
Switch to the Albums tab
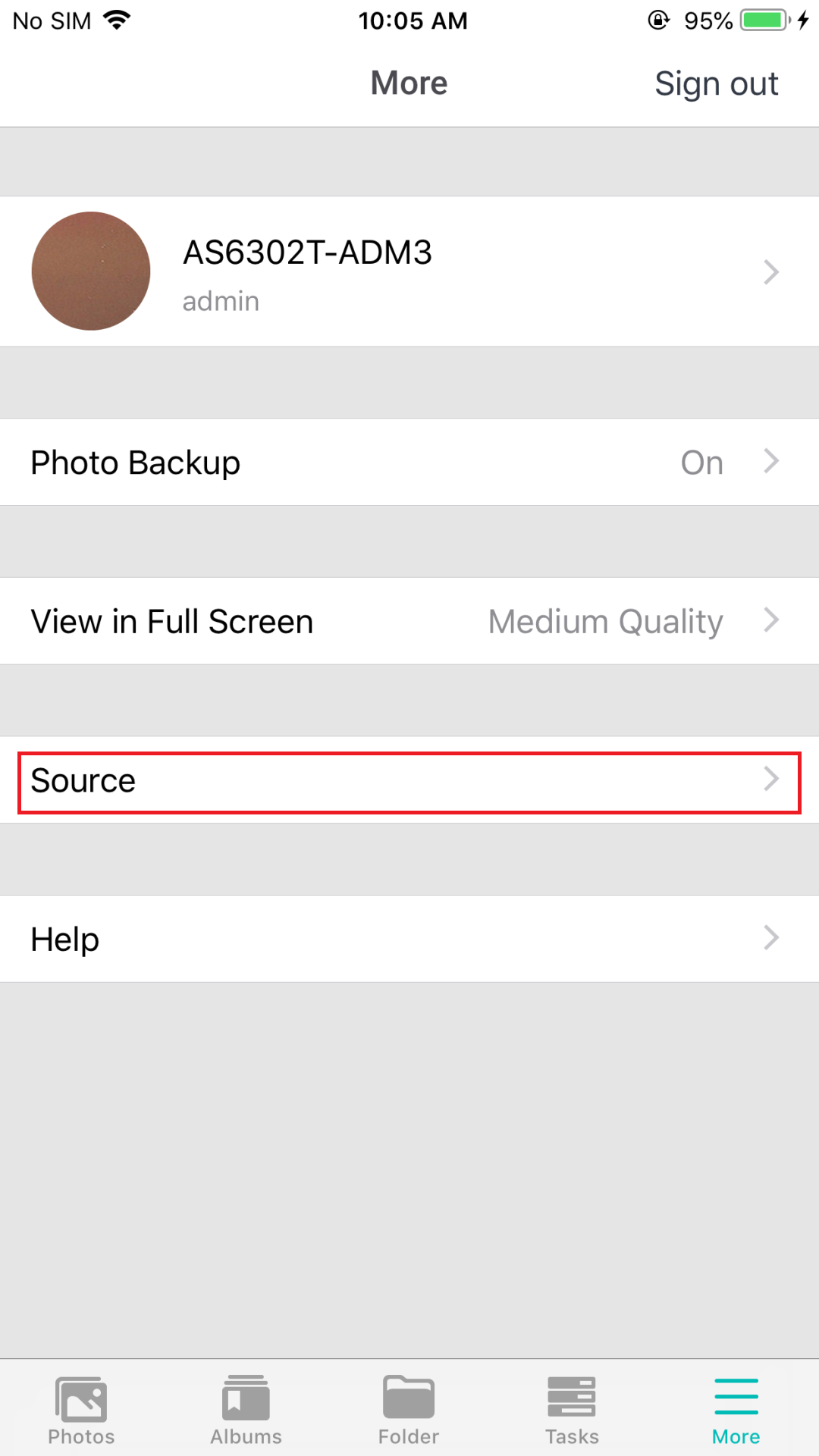coord(246,1410)
